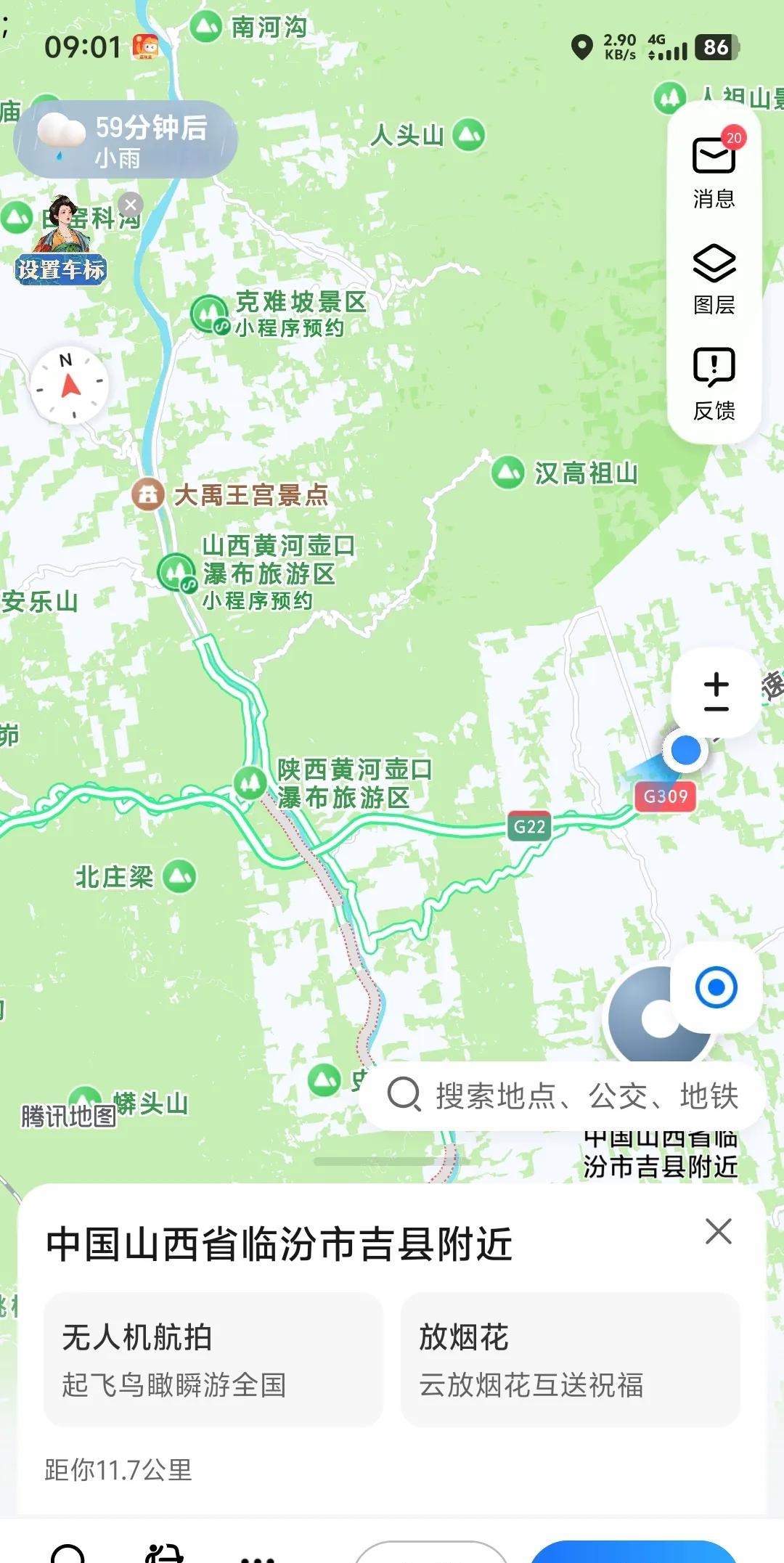Open the 反馈 feedback option
Viewport: 784px width, 1563px height.
(714, 384)
